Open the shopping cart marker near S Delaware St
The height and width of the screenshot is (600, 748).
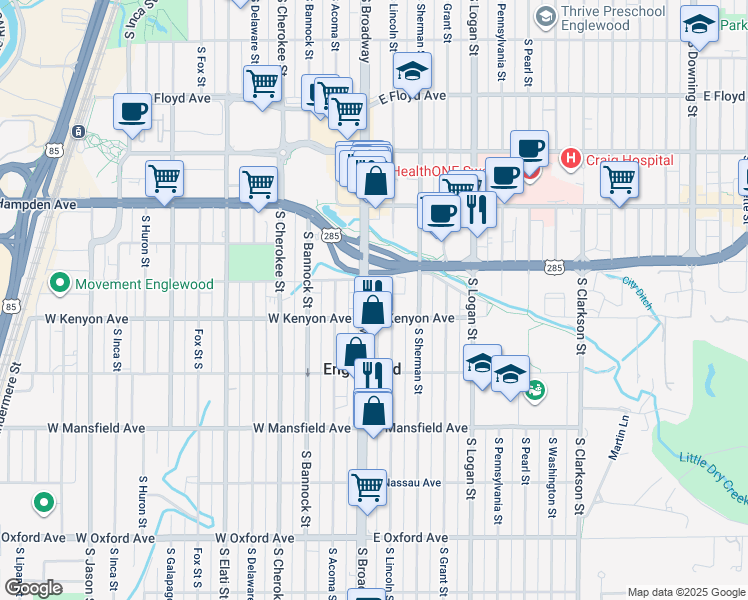click(262, 85)
